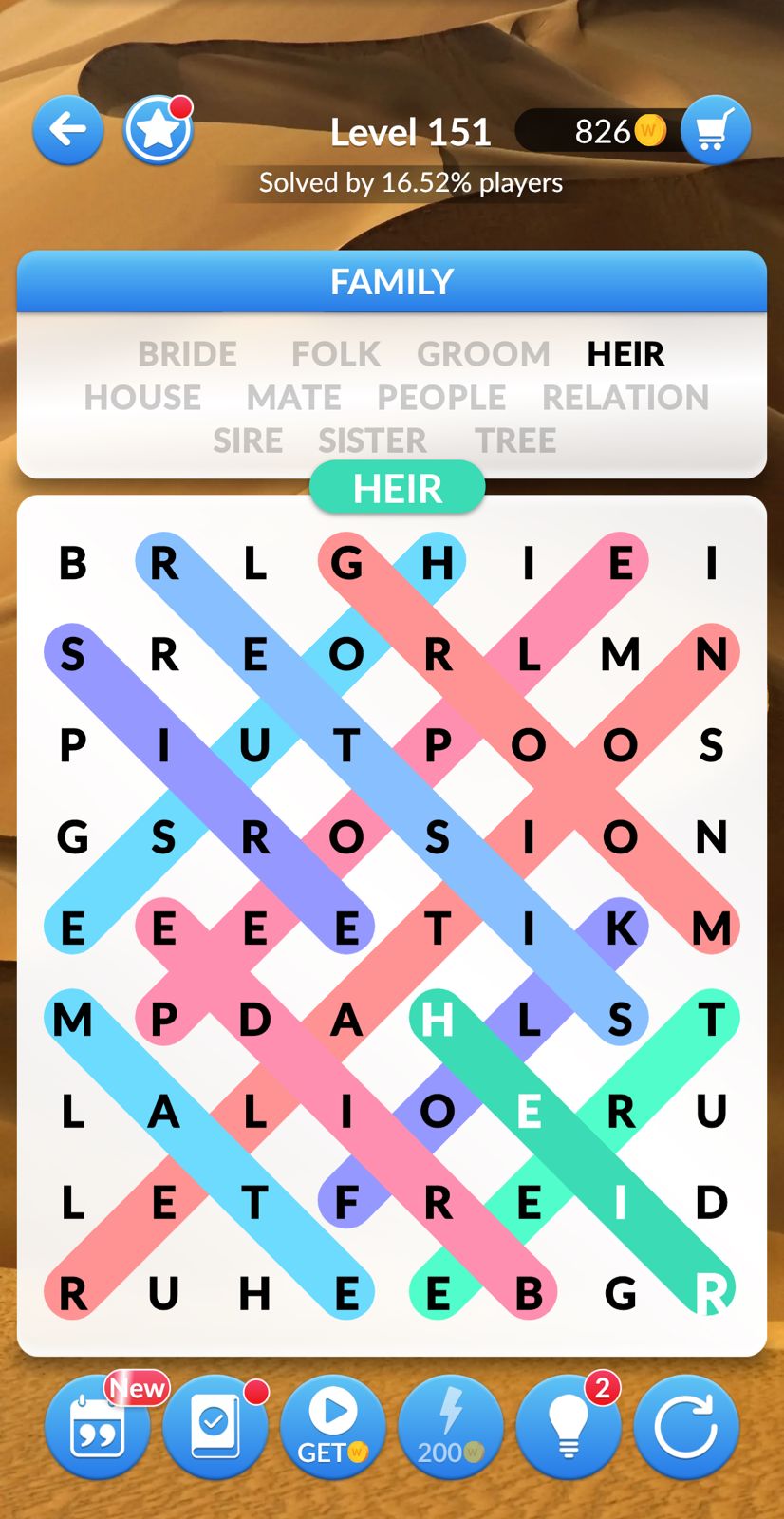Viewport: 784px width, 1519px height.
Task: Go back using the arrow button
Action: pyautogui.click(x=67, y=130)
